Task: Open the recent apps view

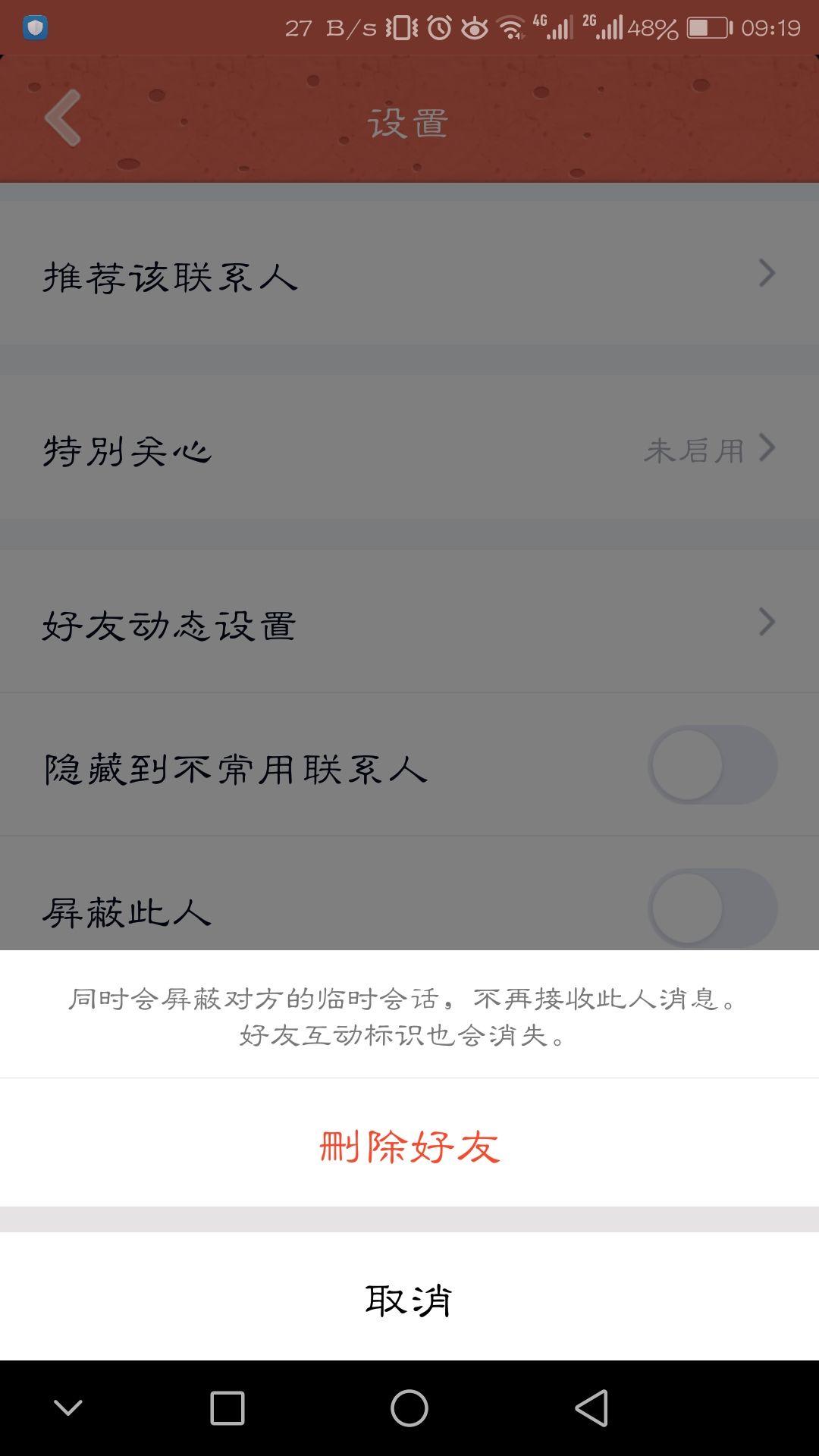Action: tap(227, 1408)
